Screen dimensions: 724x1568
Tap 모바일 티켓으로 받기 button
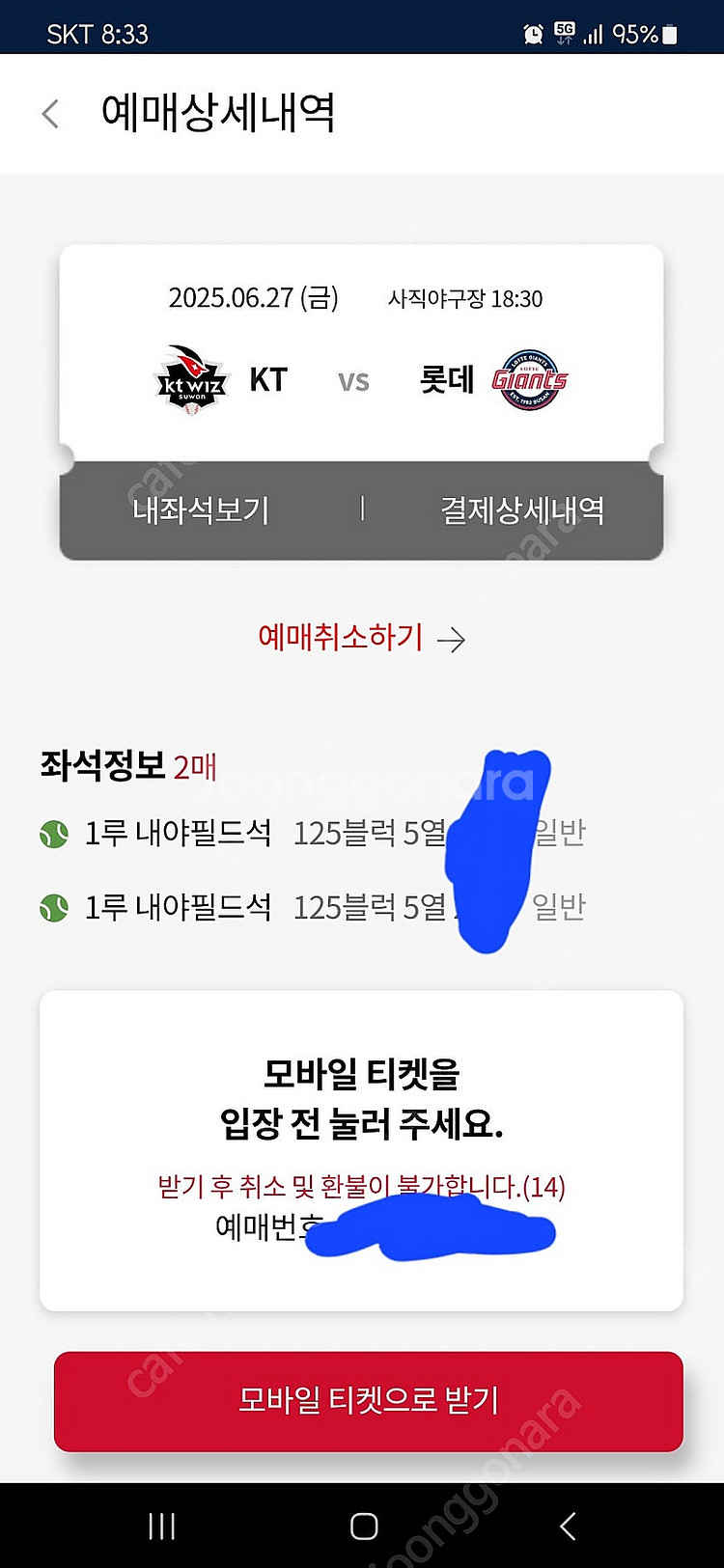[x=368, y=1400]
